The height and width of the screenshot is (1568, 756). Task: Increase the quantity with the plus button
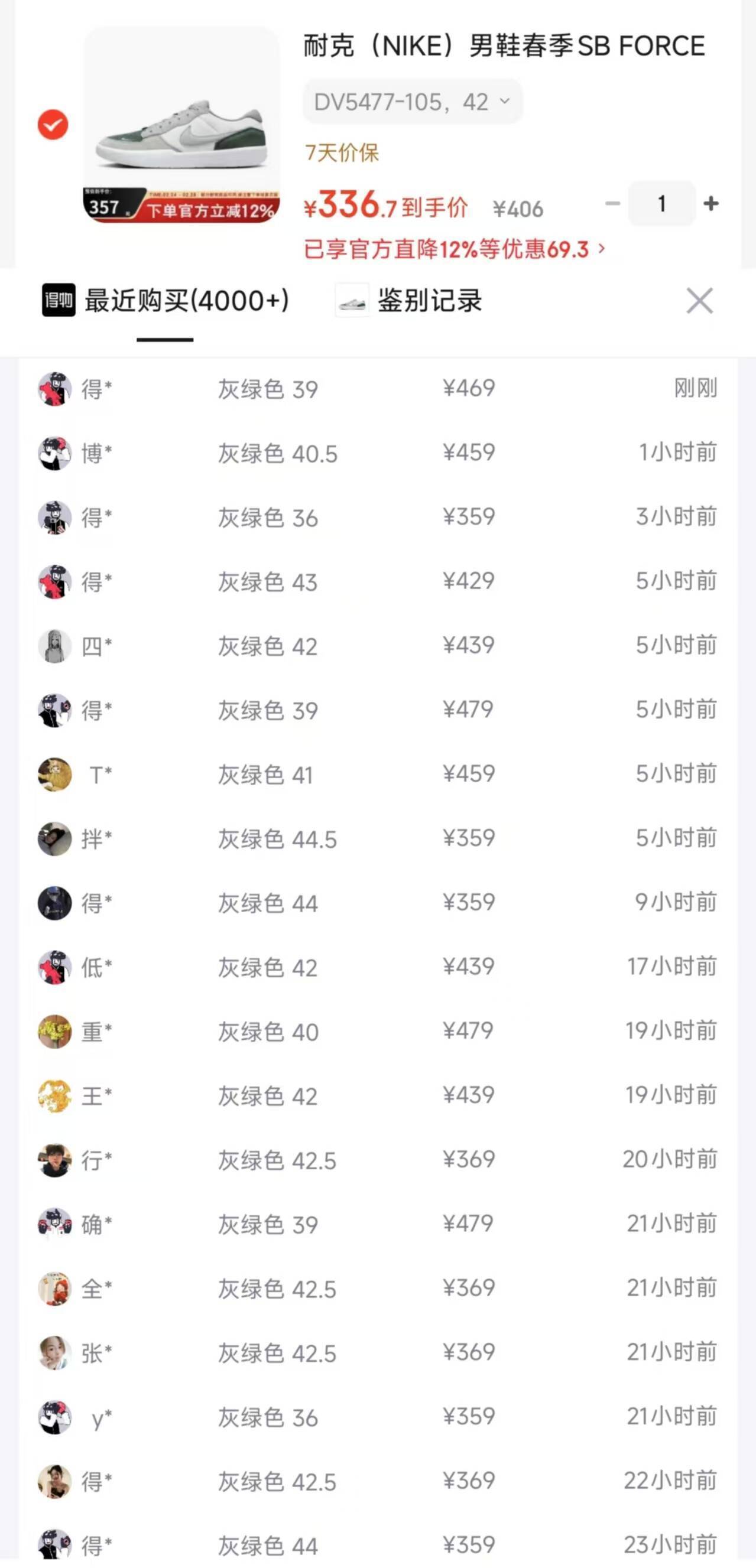(x=711, y=203)
